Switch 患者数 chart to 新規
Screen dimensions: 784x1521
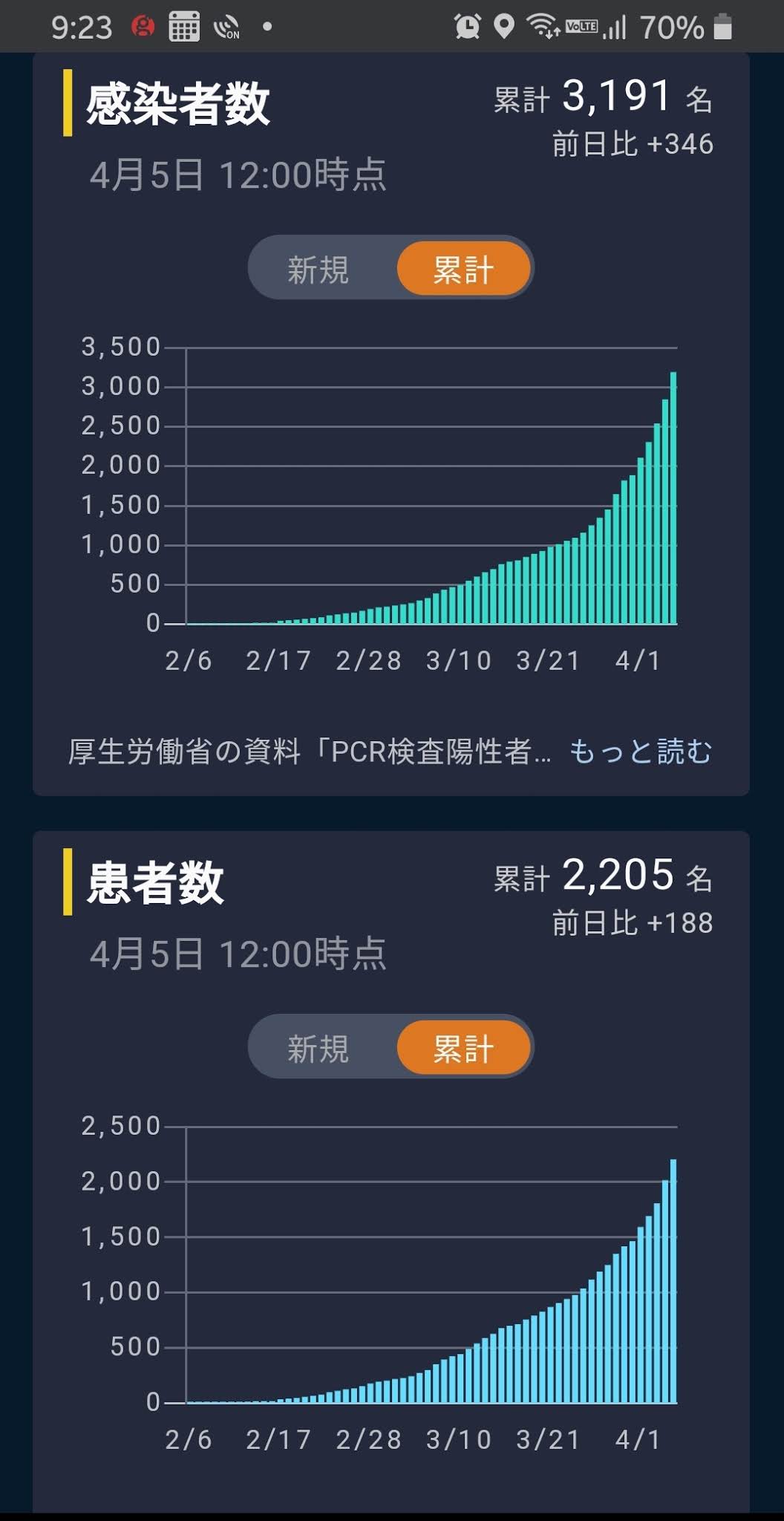[318, 1048]
